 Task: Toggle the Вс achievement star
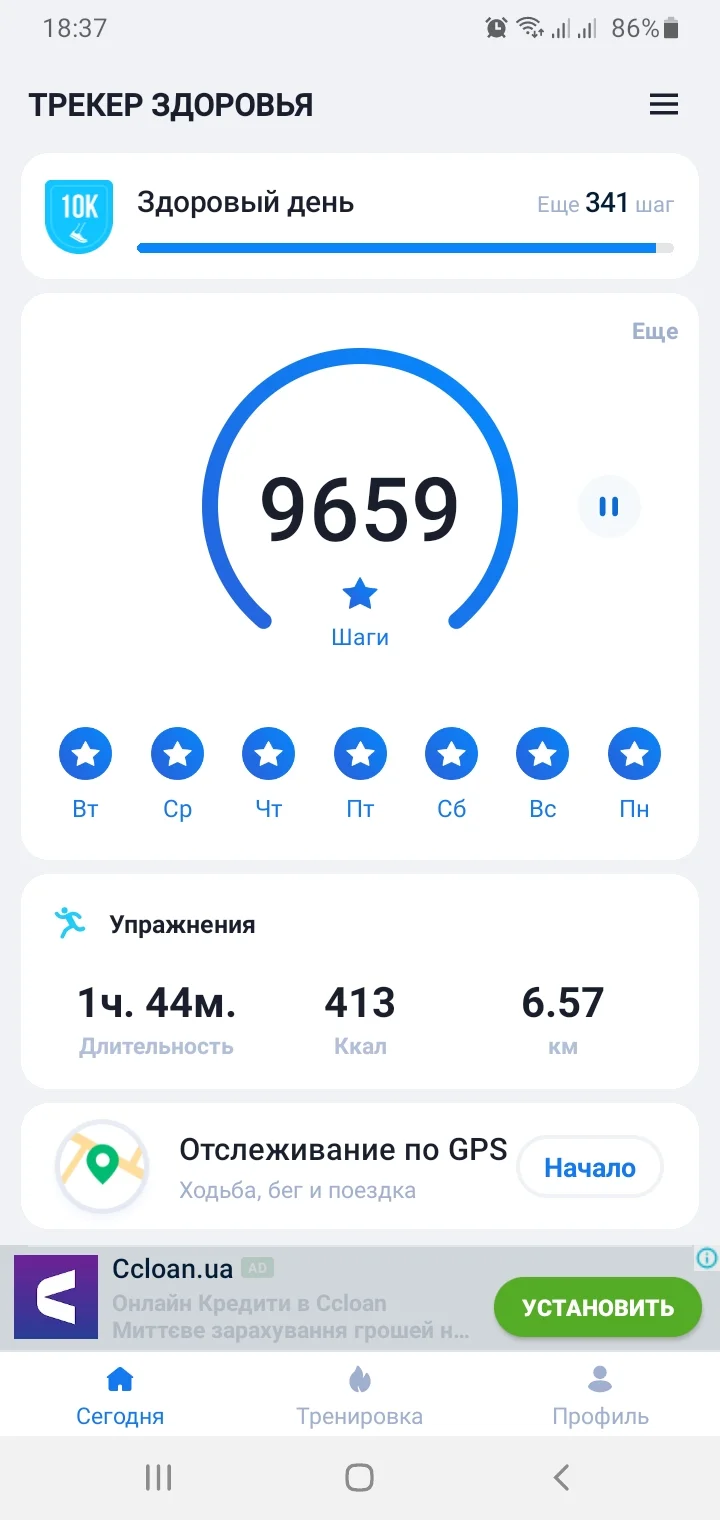point(542,753)
